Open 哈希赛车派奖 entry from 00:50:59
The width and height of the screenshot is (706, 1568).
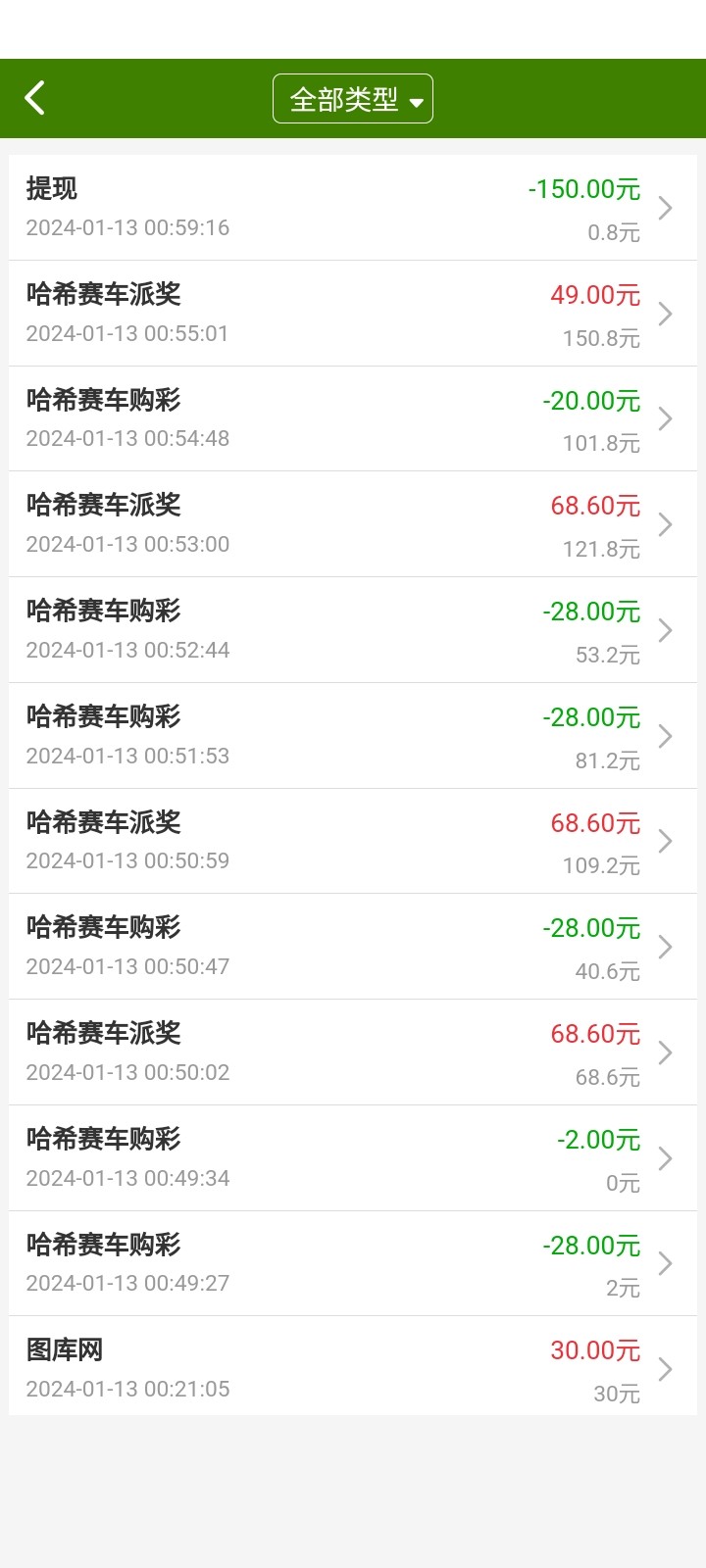pyautogui.click(x=353, y=841)
